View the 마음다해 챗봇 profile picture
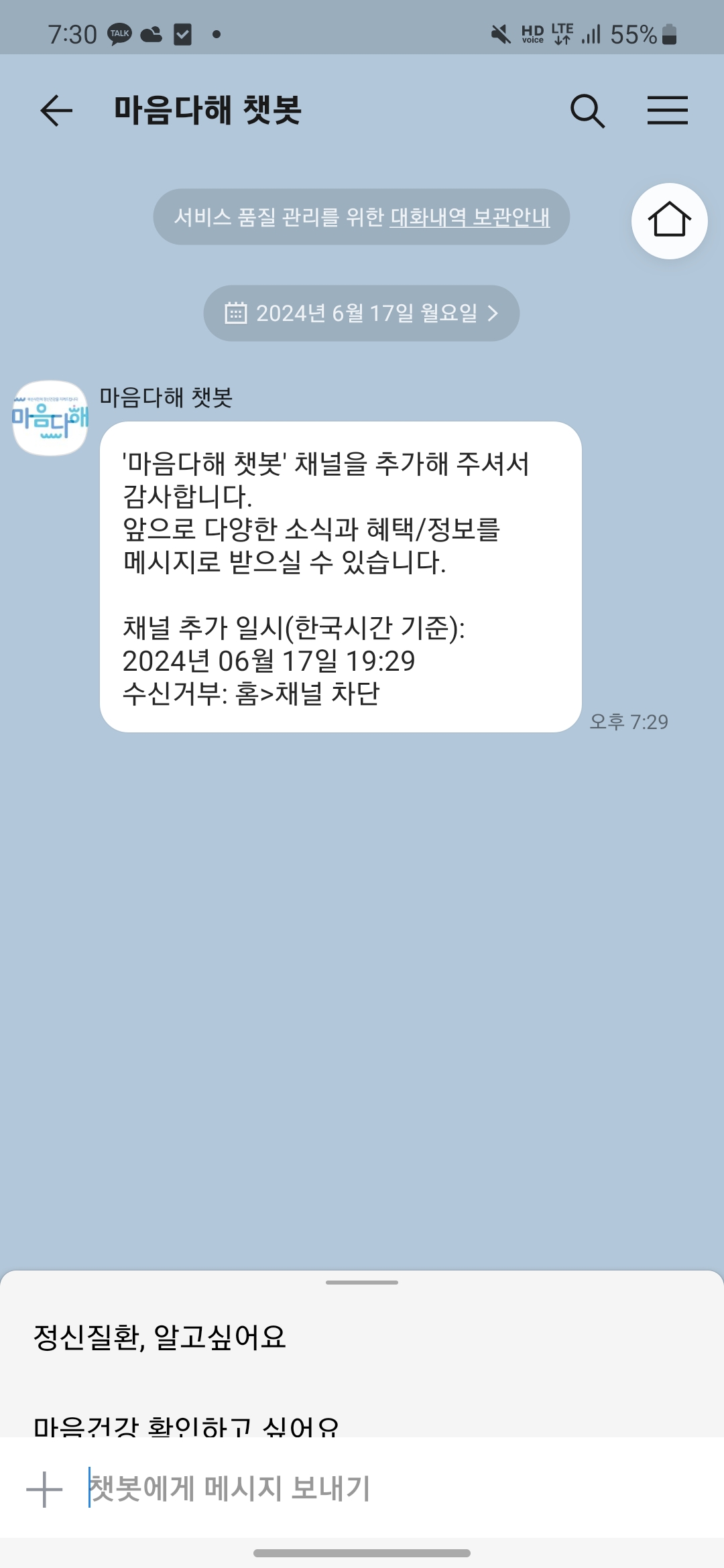The height and width of the screenshot is (1568, 724). point(50,418)
